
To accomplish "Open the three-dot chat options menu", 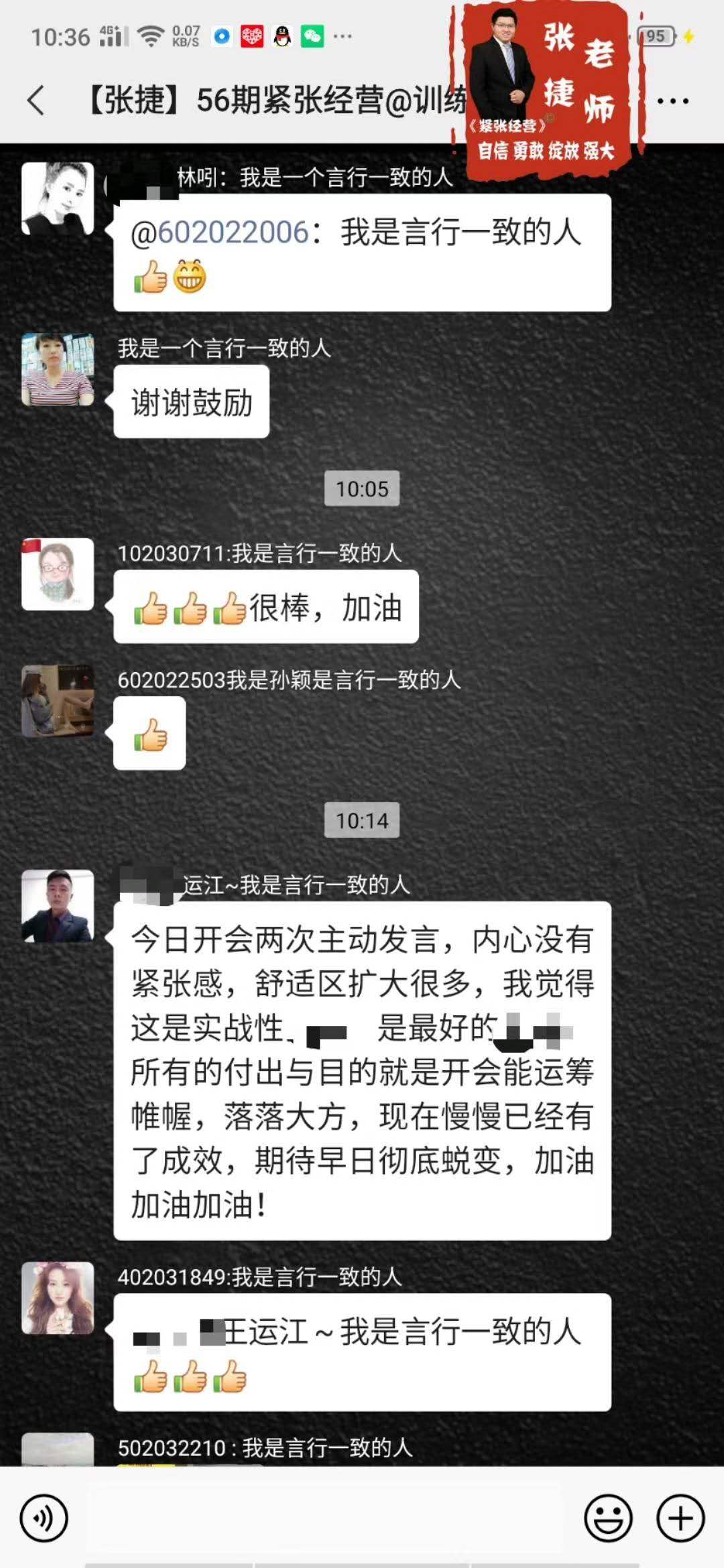I will tap(672, 101).
